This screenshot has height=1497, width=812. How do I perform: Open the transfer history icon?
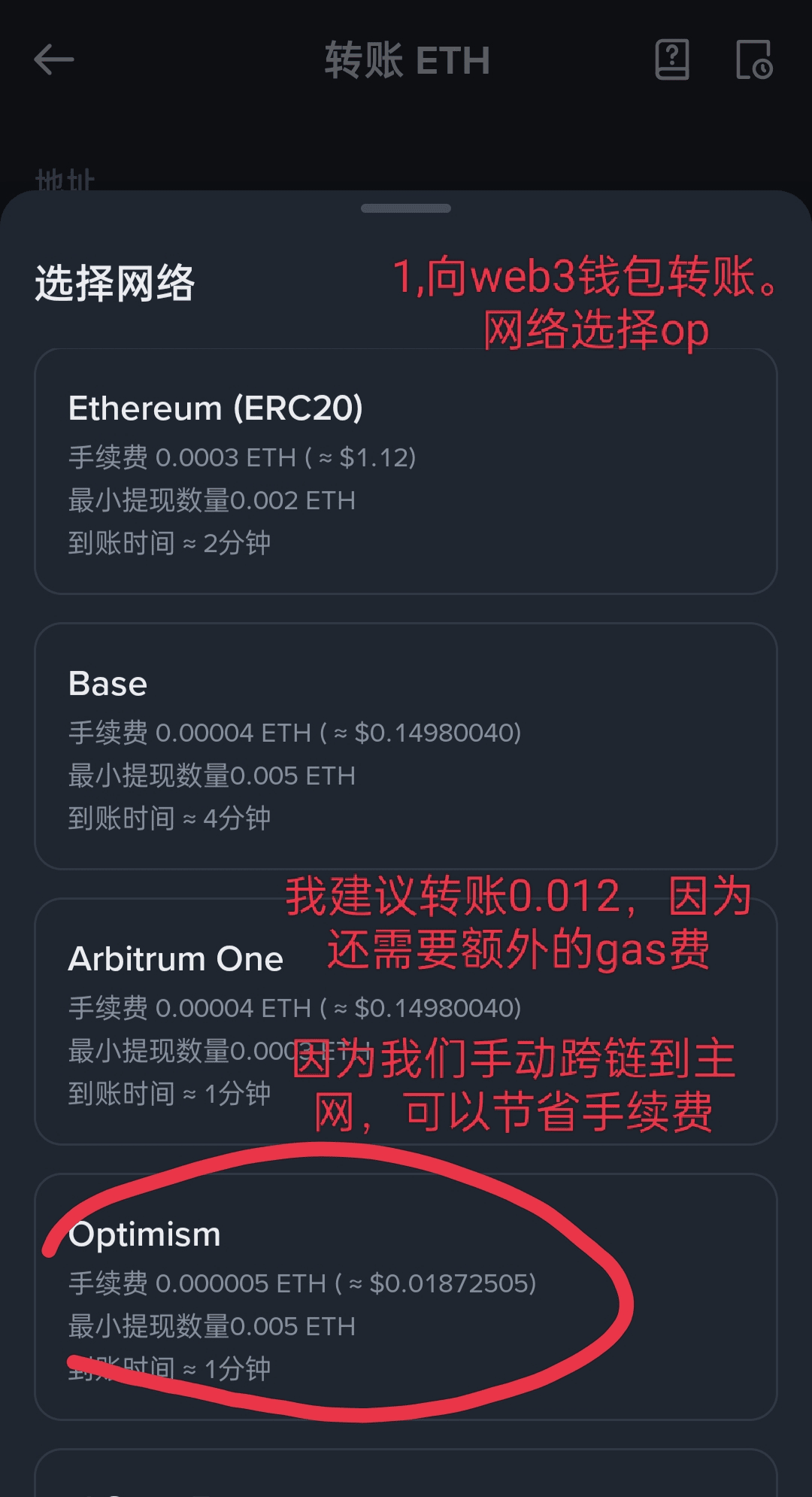tap(754, 59)
